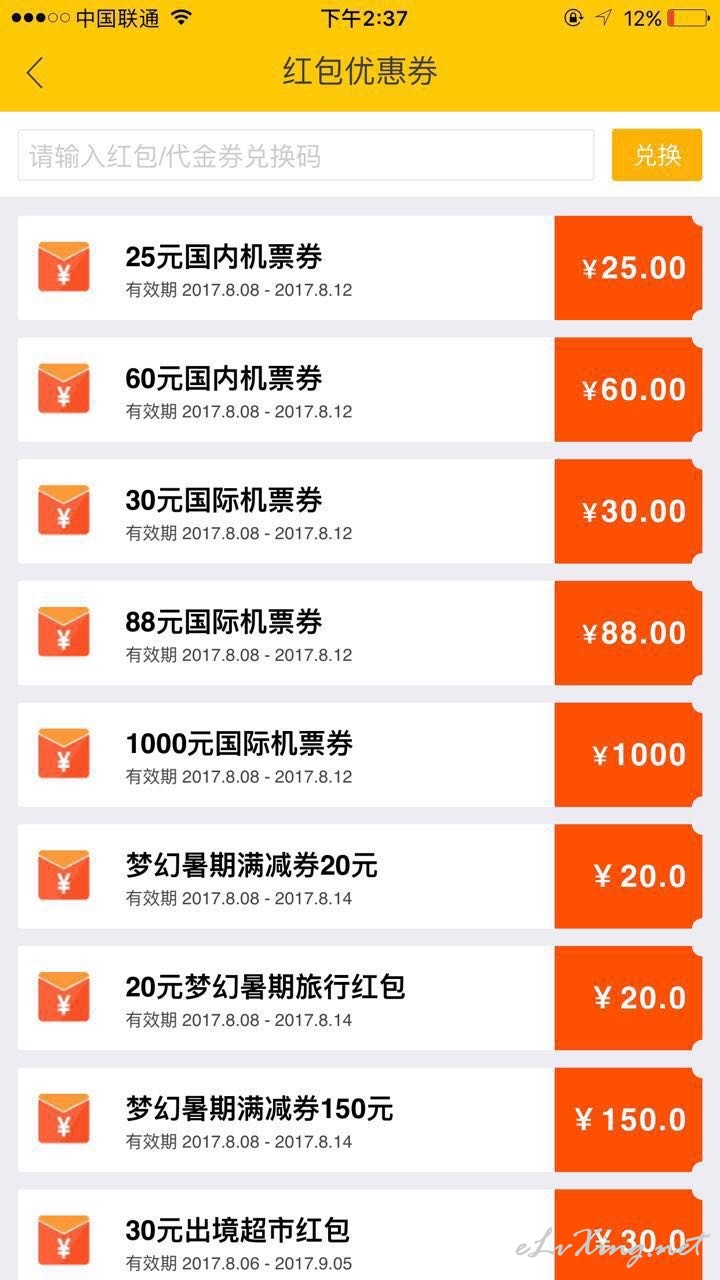This screenshot has height=1280, width=720.
Task: View the 88元国际机票券 coupon
Action: coord(360,633)
